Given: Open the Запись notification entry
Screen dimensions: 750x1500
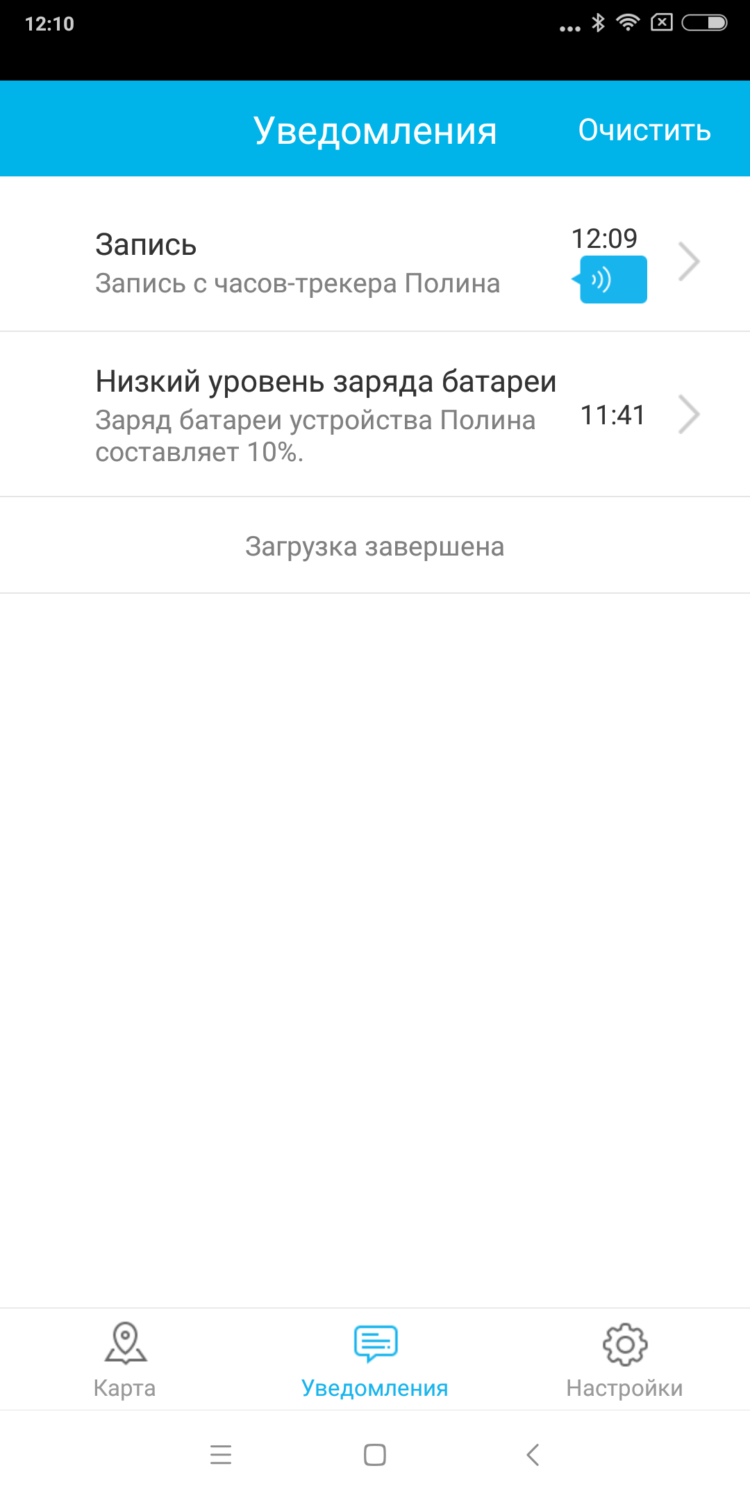Looking at the screenshot, I should [300, 260].
